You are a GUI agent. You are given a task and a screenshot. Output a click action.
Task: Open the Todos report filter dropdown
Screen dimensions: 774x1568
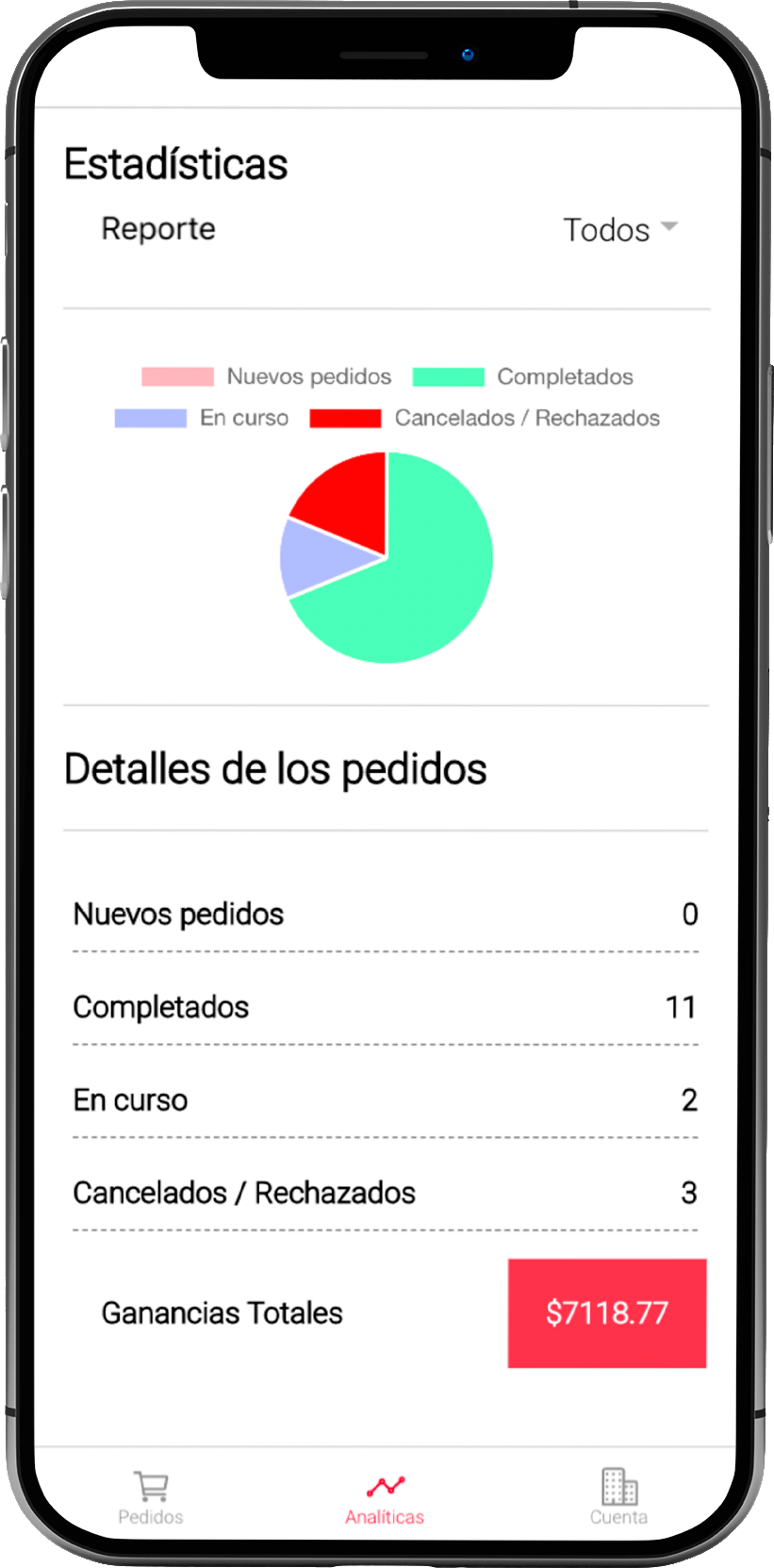pyautogui.click(x=619, y=229)
